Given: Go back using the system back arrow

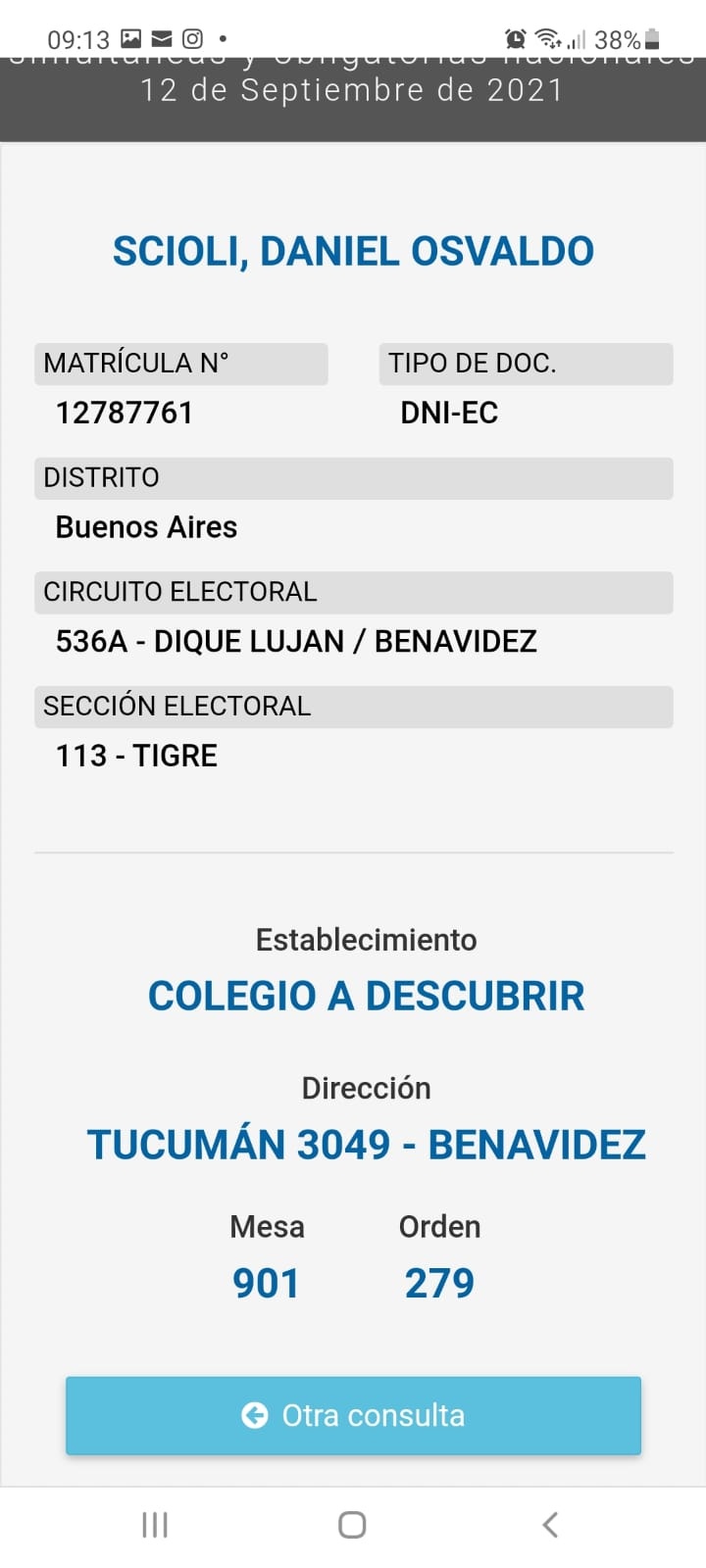Looking at the screenshot, I should [550, 1525].
